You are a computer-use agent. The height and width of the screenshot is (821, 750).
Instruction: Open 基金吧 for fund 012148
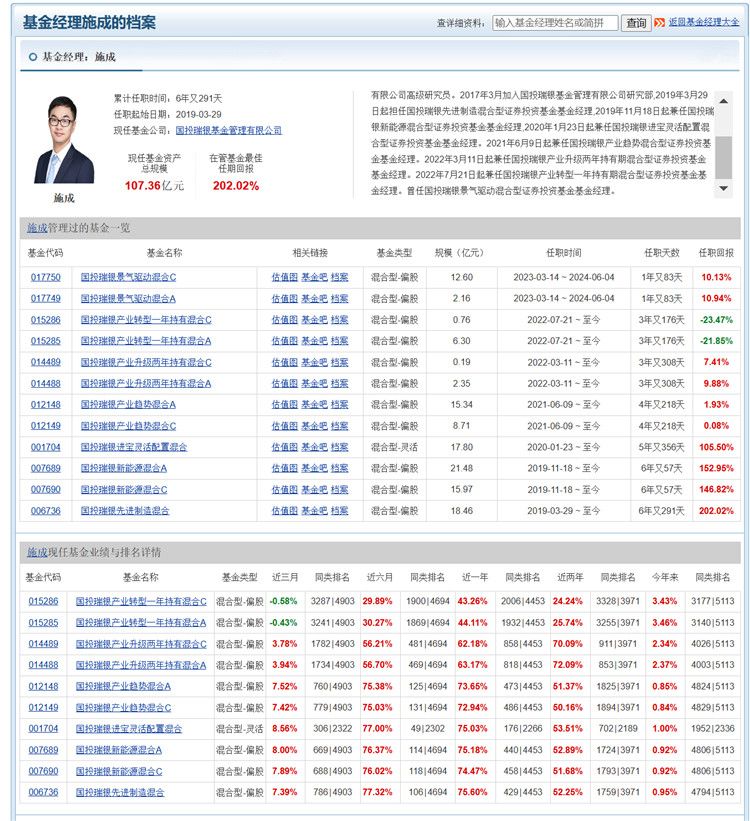pos(314,405)
